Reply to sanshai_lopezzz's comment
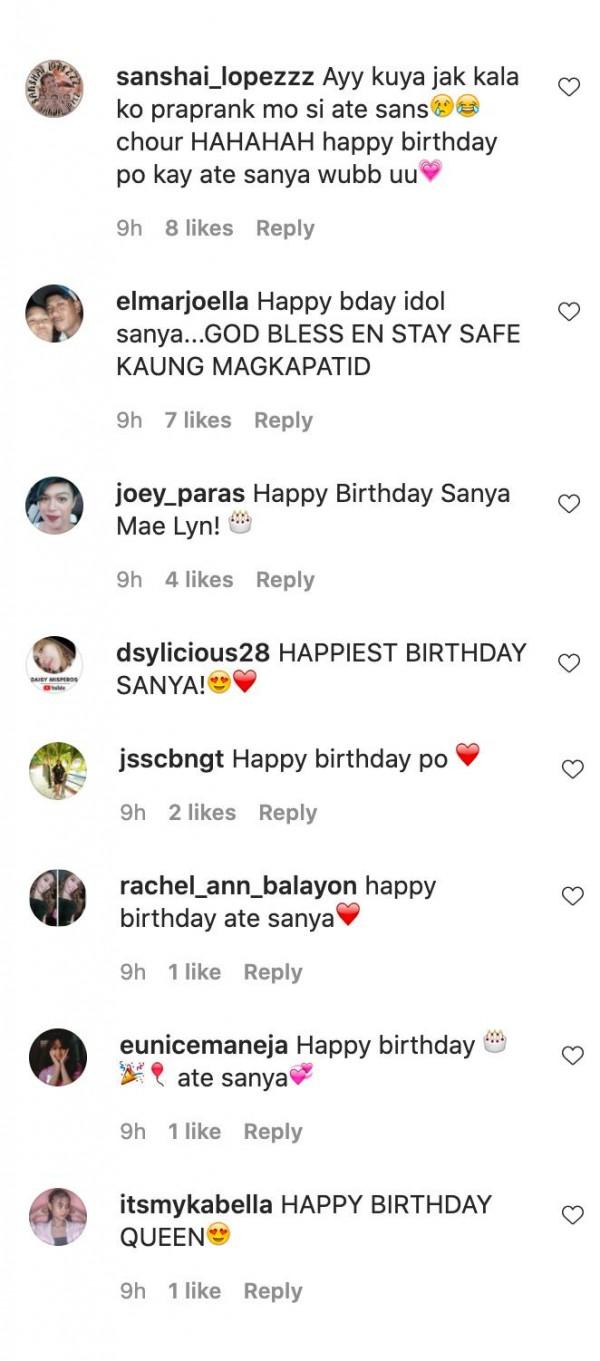The height and width of the screenshot is (1361, 600). (x=285, y=228)
